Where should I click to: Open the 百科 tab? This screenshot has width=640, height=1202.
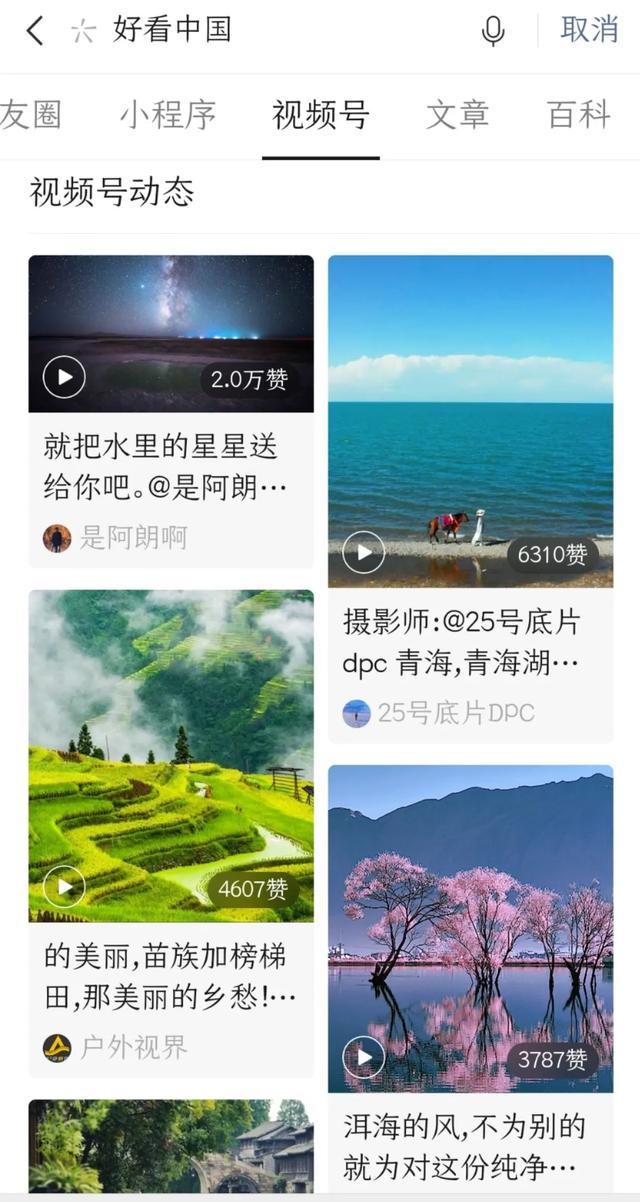tap(578, 115)
